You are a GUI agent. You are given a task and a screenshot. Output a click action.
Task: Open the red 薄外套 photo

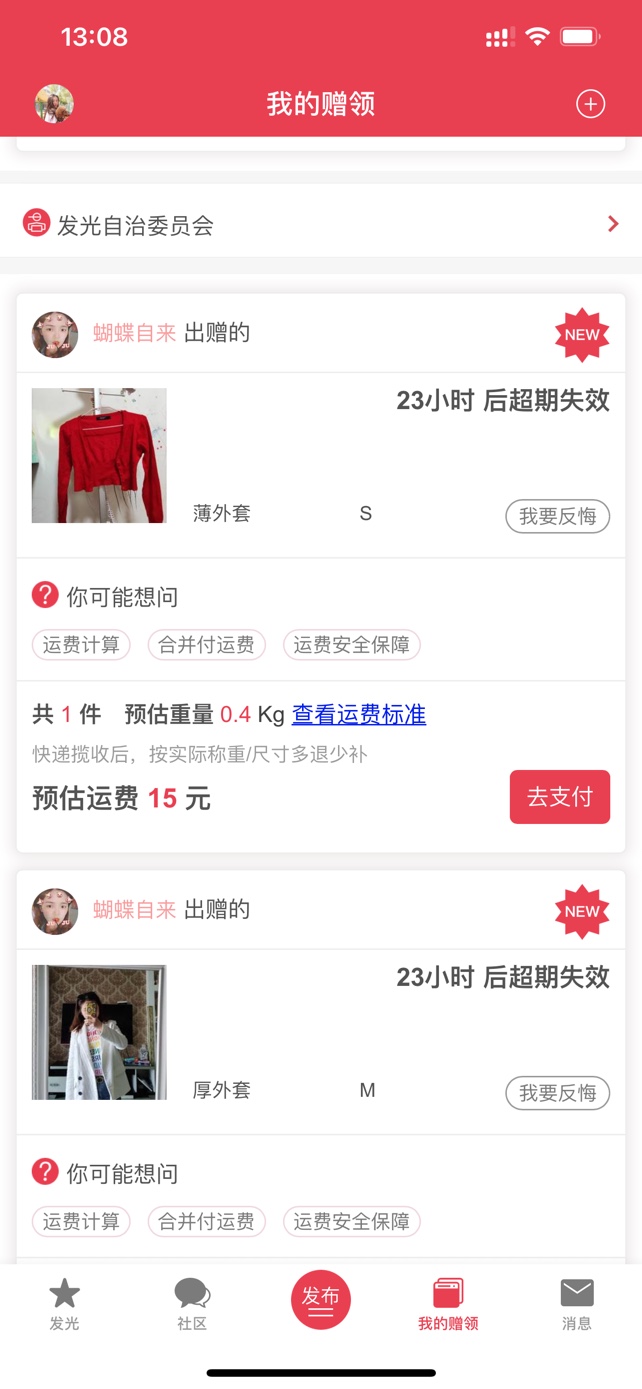click(x=99, y=456)
